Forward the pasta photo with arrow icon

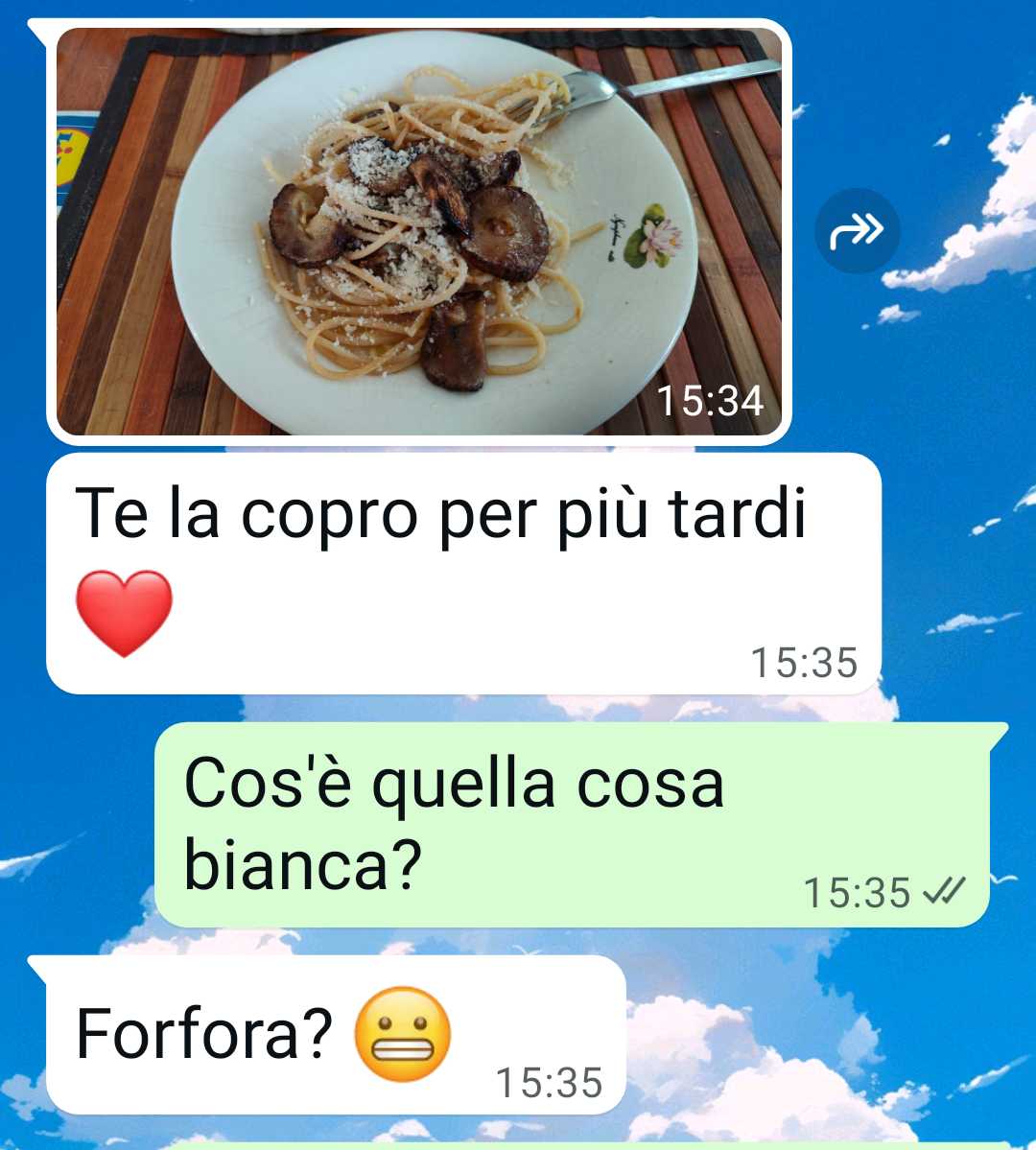coord(857,230)
